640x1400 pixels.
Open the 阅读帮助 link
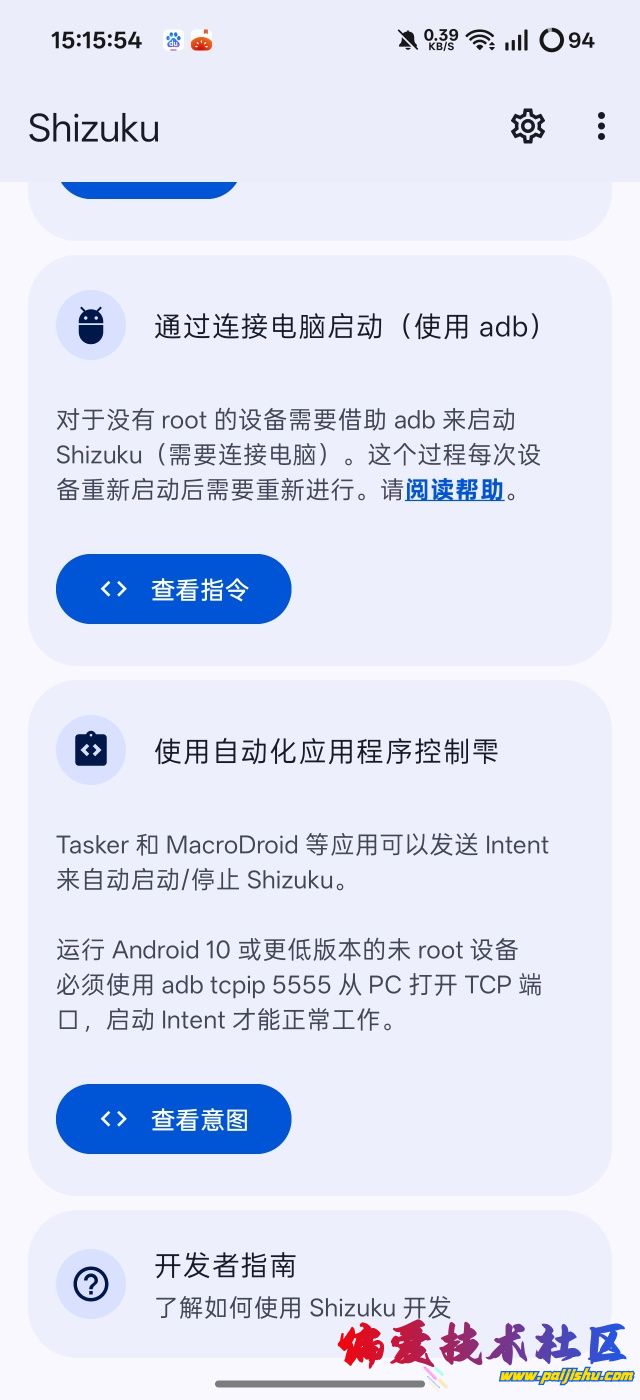[455, 490]
